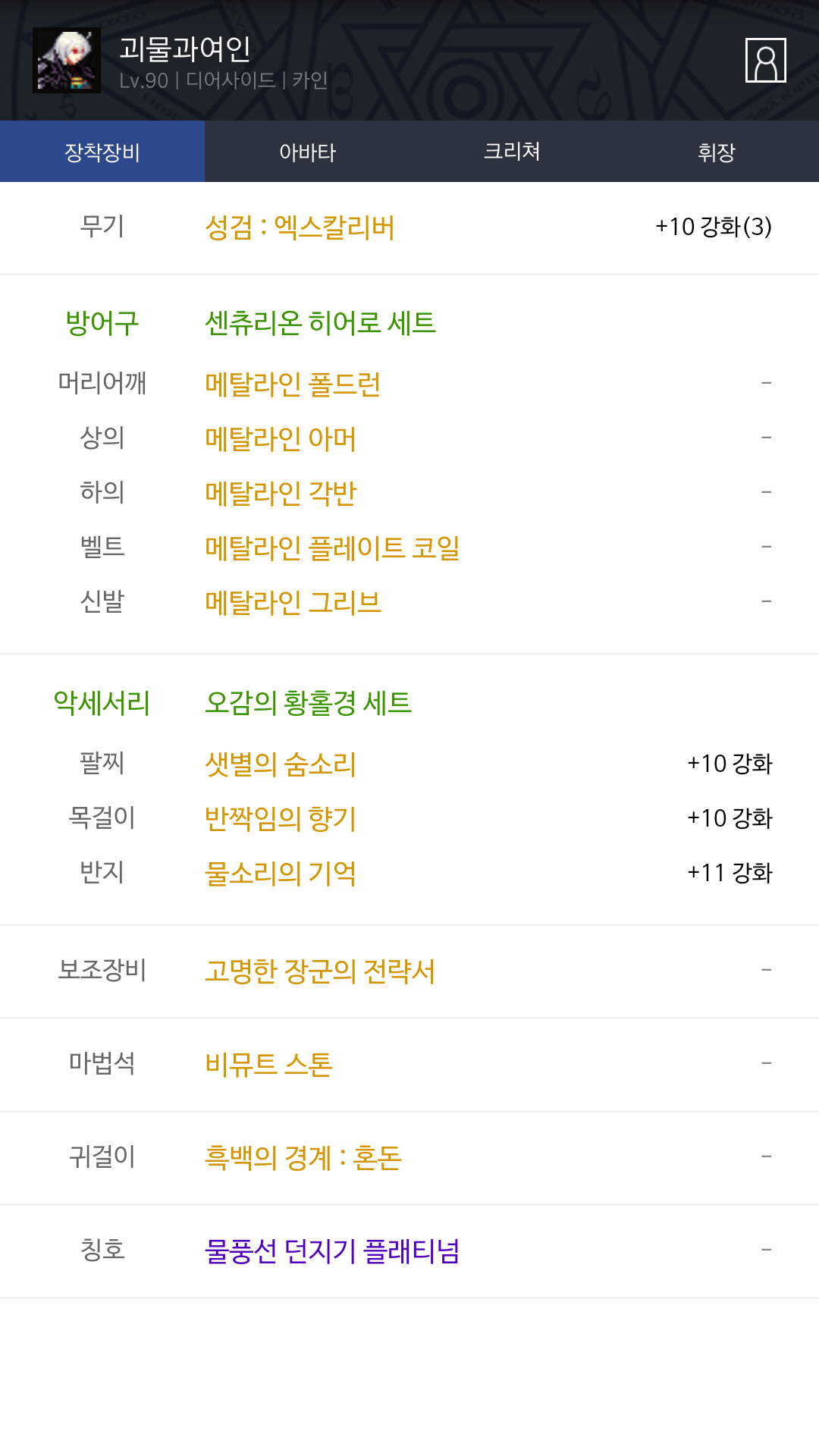Select the 장착장비 tab
The image size is (819, 1456).
(102, 152)
